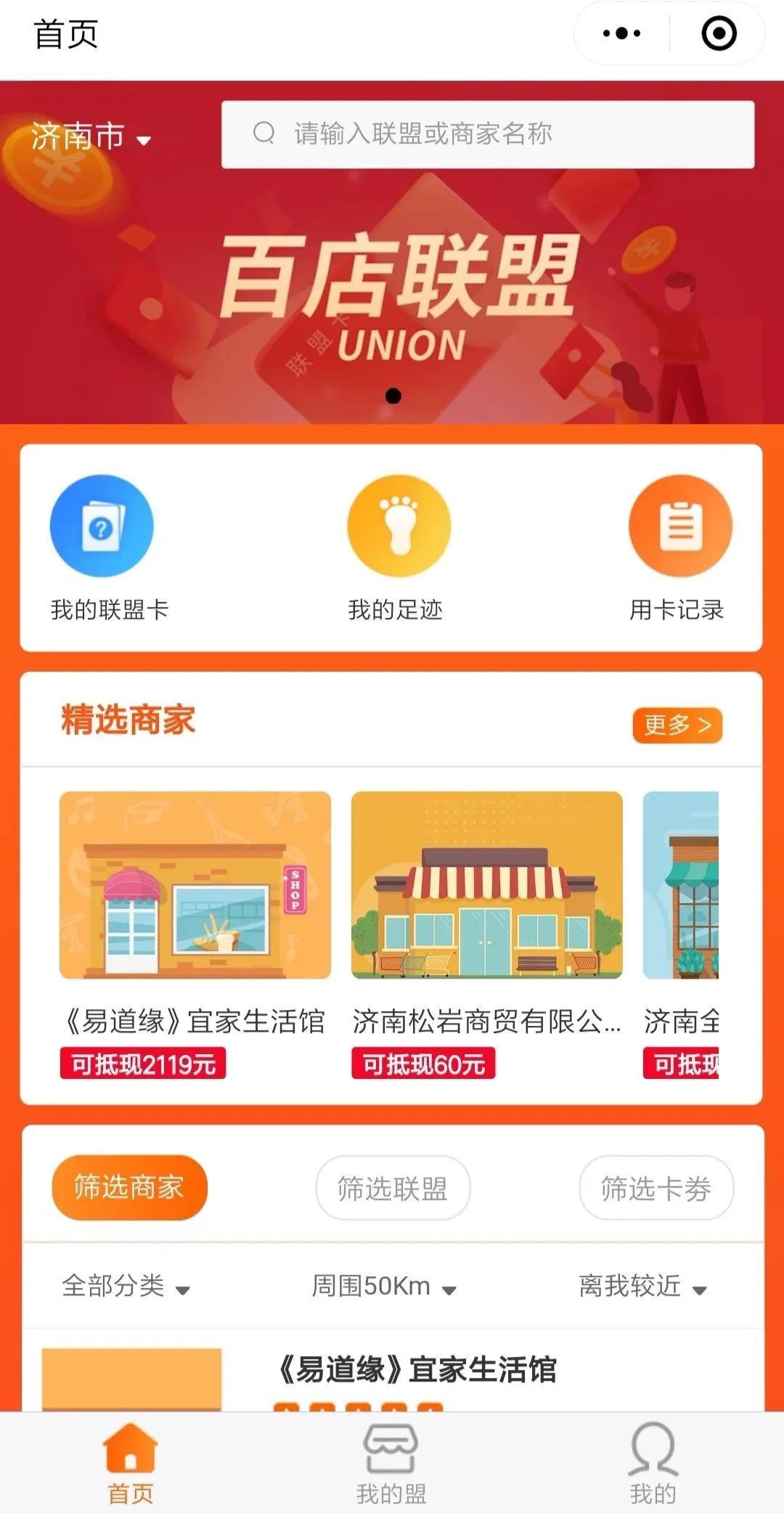Switch to 筛选联盟
Screen dimensions: 784x1513
[x=393, y=1188]
